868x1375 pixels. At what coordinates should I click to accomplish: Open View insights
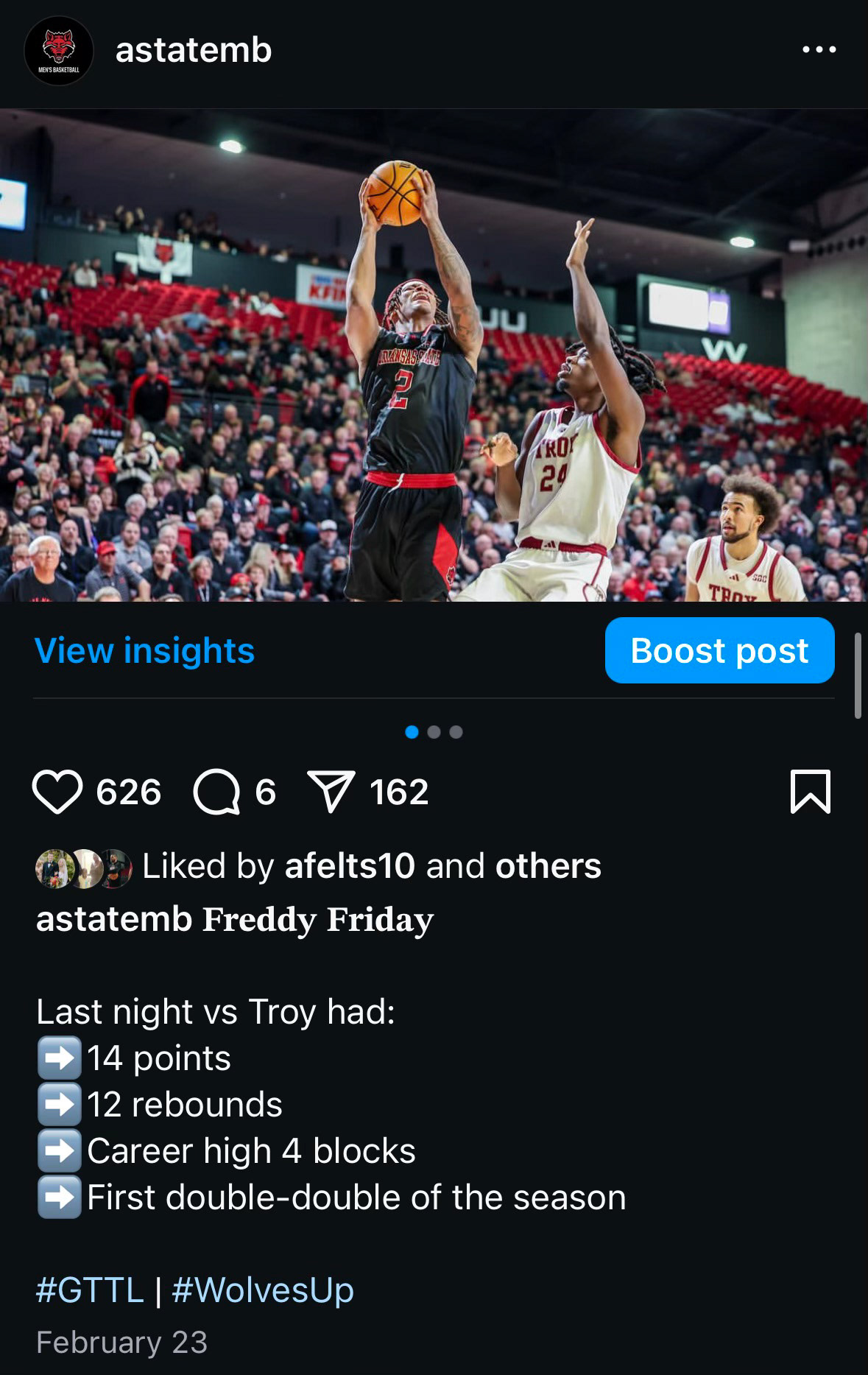click(x=144, y=651)
